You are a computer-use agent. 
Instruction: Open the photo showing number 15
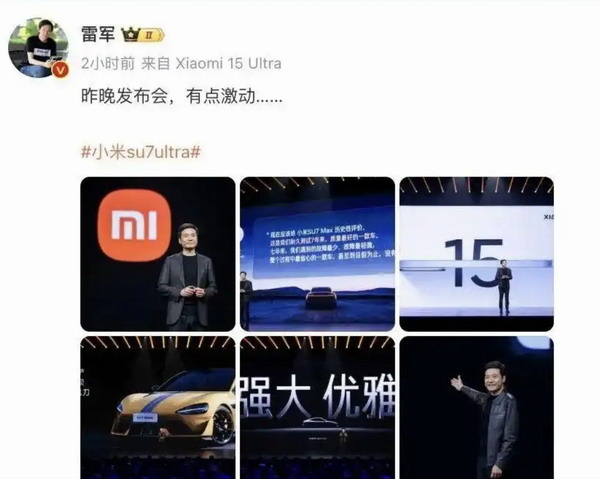tap(476, 253)
